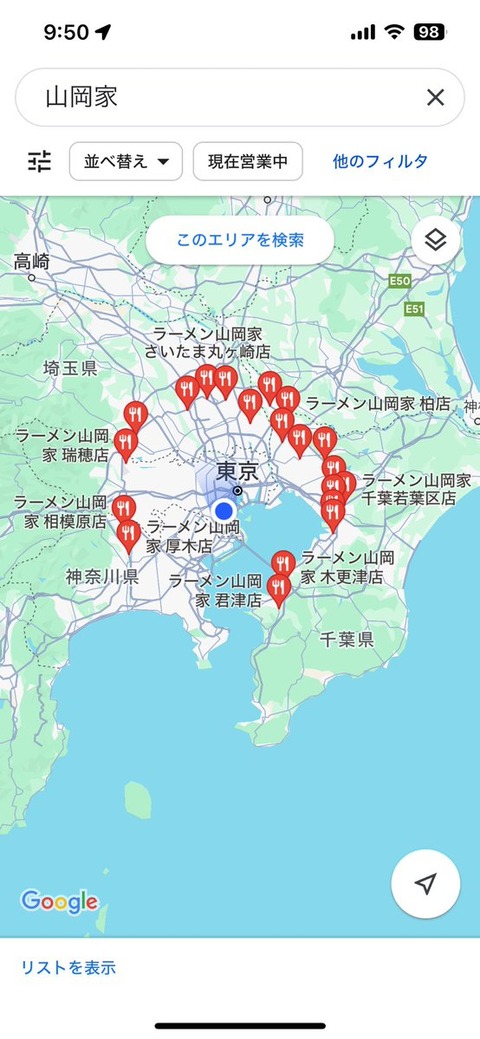Select the ラーメン山岡家 相模原店 pin

[124, 510]
